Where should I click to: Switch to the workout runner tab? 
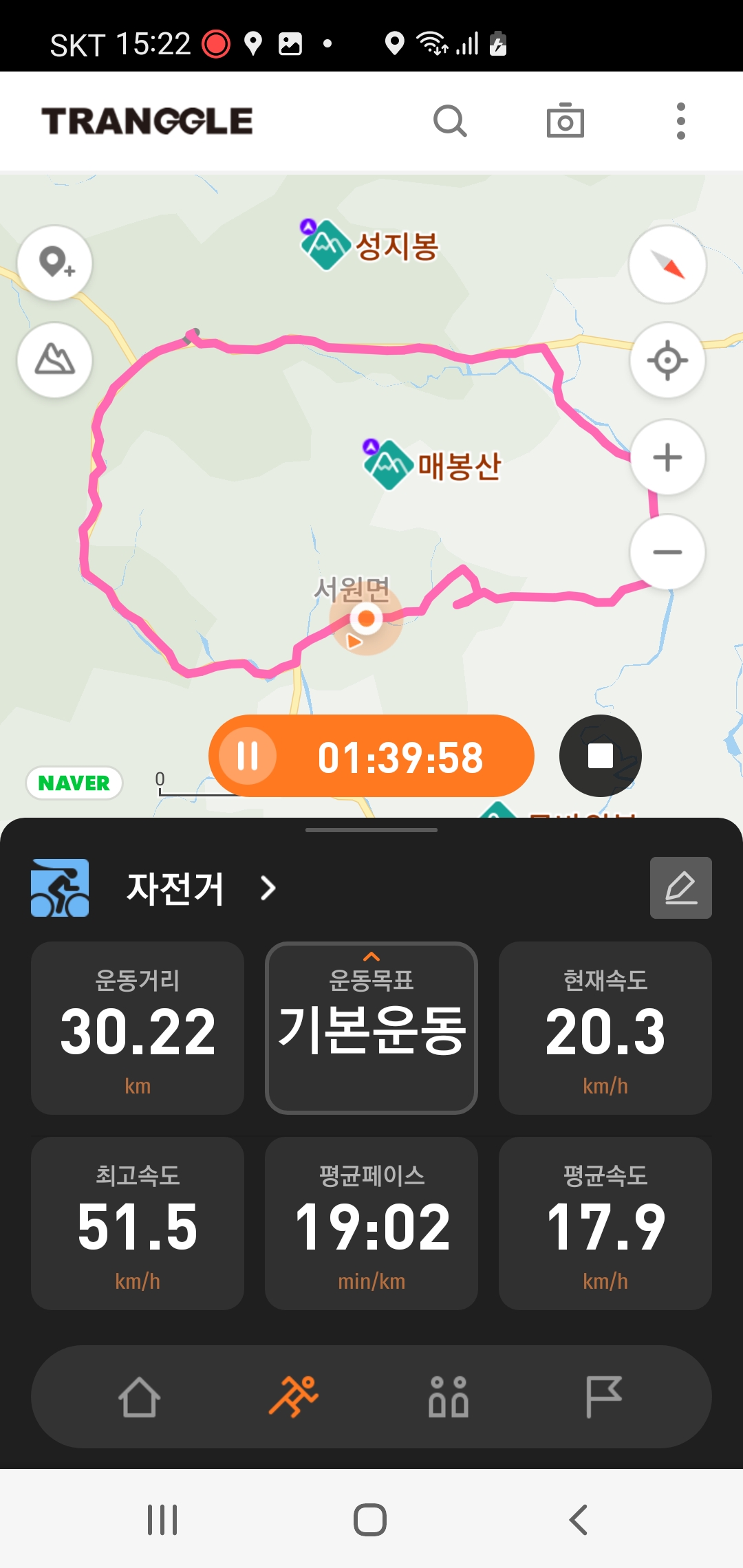click(294, 1397)
